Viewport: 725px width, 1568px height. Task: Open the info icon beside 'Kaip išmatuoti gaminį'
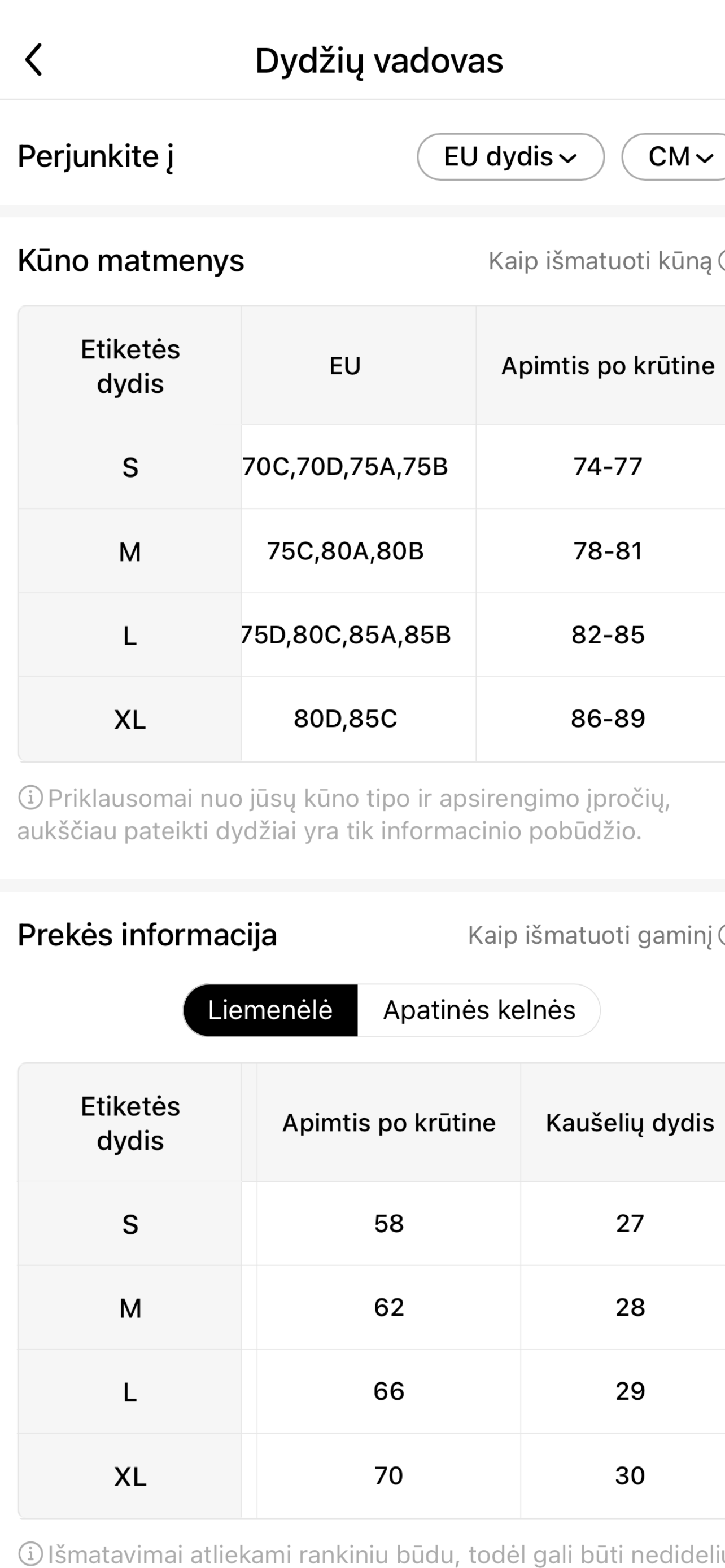(720, 938)
